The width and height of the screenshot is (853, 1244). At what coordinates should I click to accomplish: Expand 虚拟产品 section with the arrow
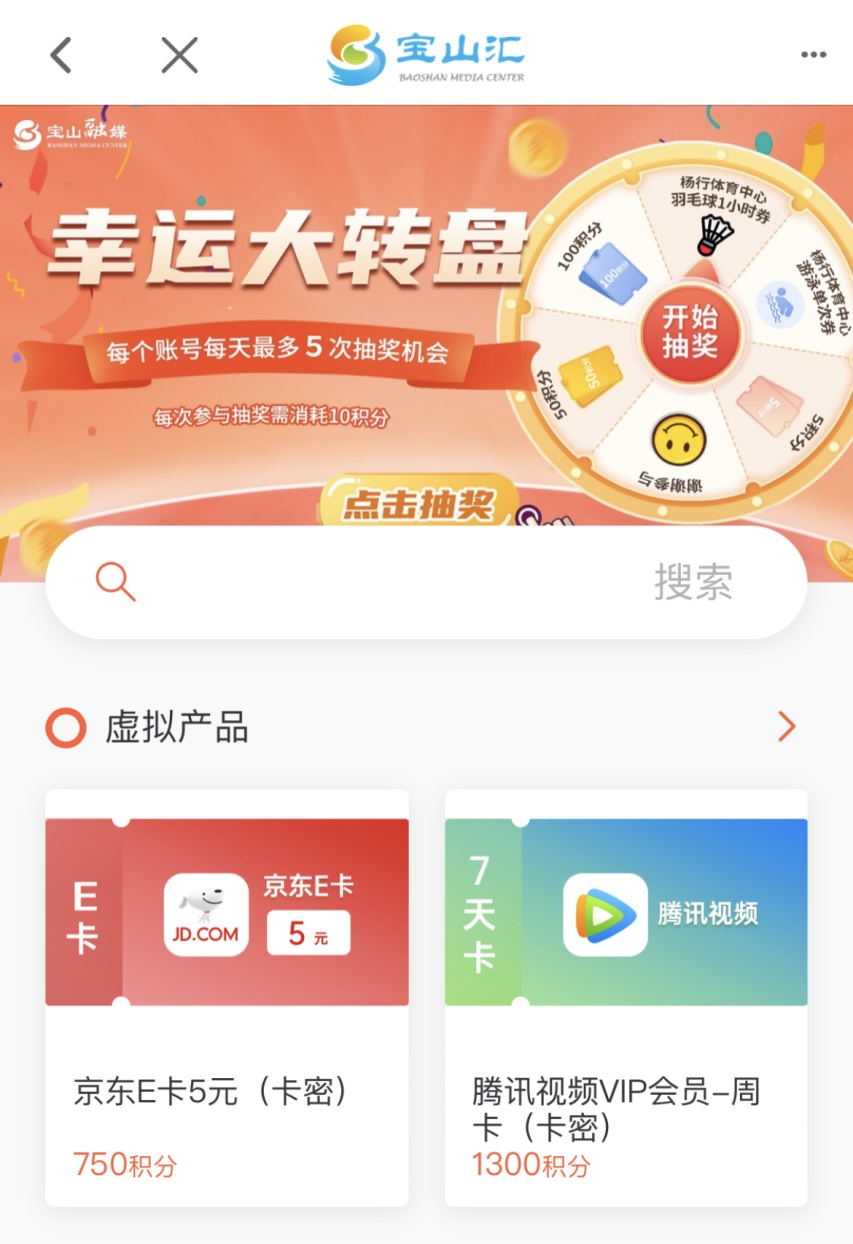787,727
